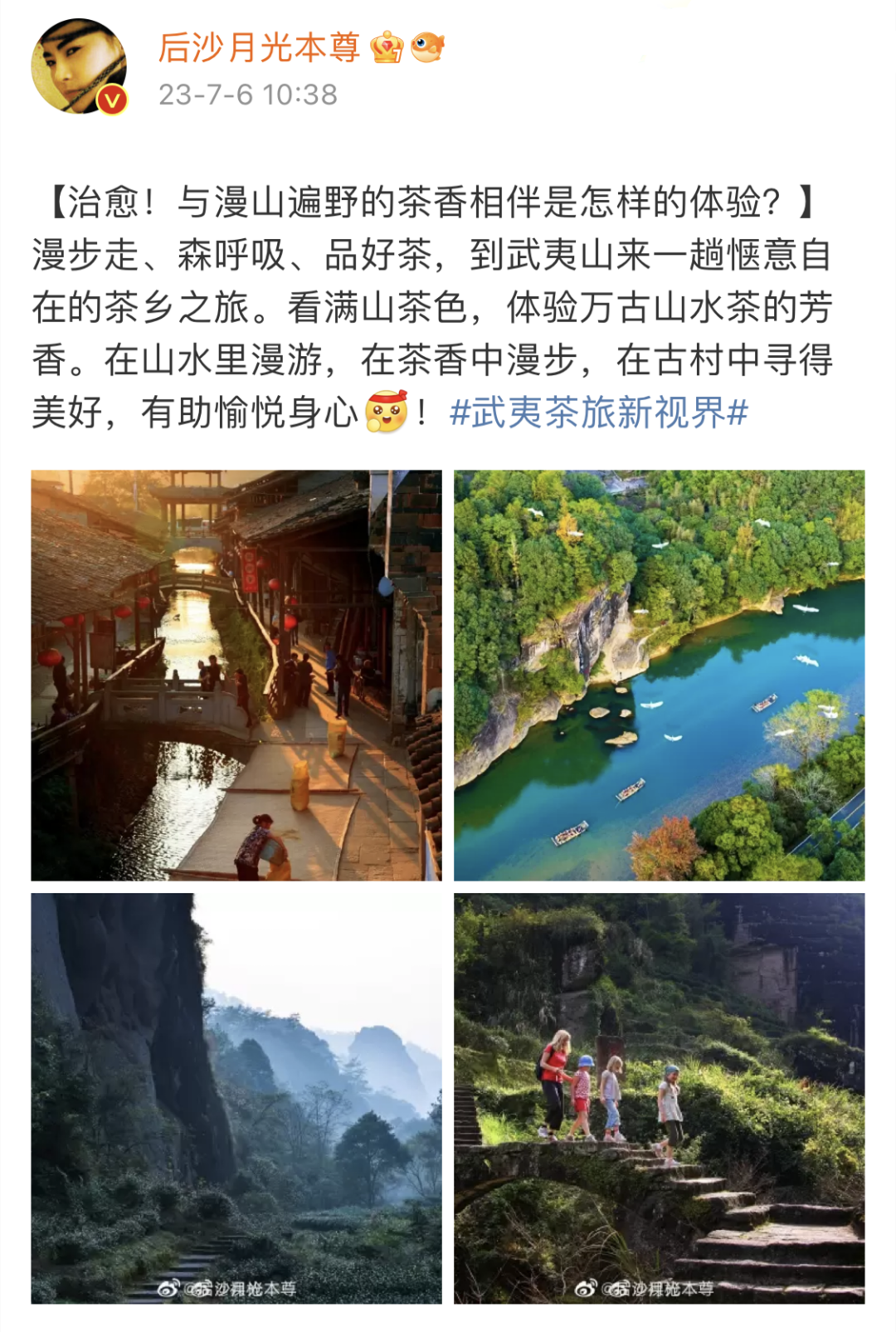
Task: Open 后沙月光本尊's profile avatar
Action: coord(79,67)
